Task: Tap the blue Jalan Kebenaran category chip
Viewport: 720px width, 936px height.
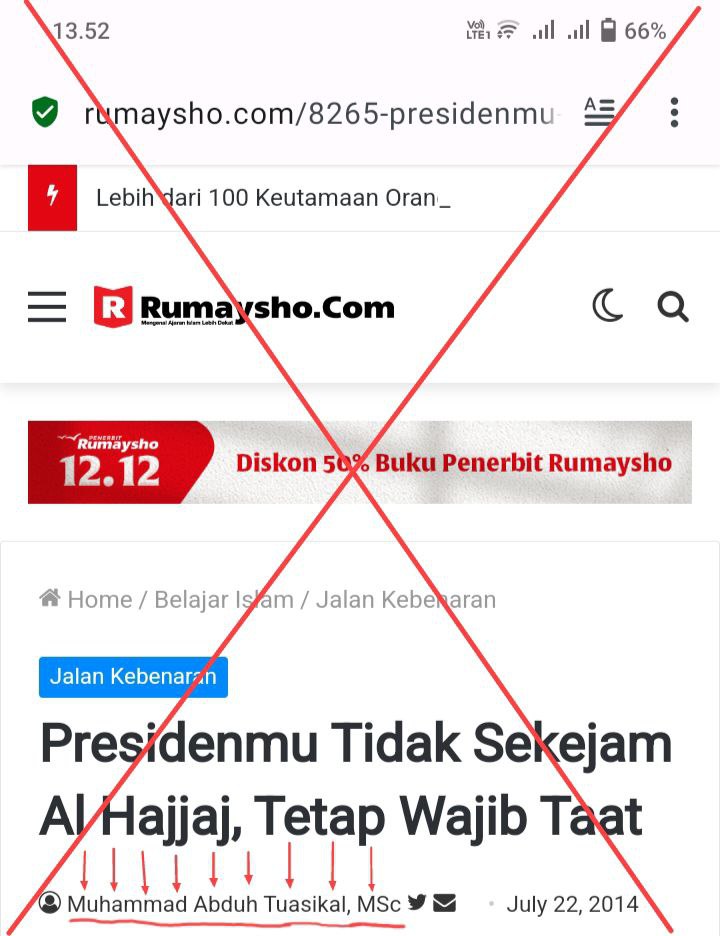Action: 133,677
